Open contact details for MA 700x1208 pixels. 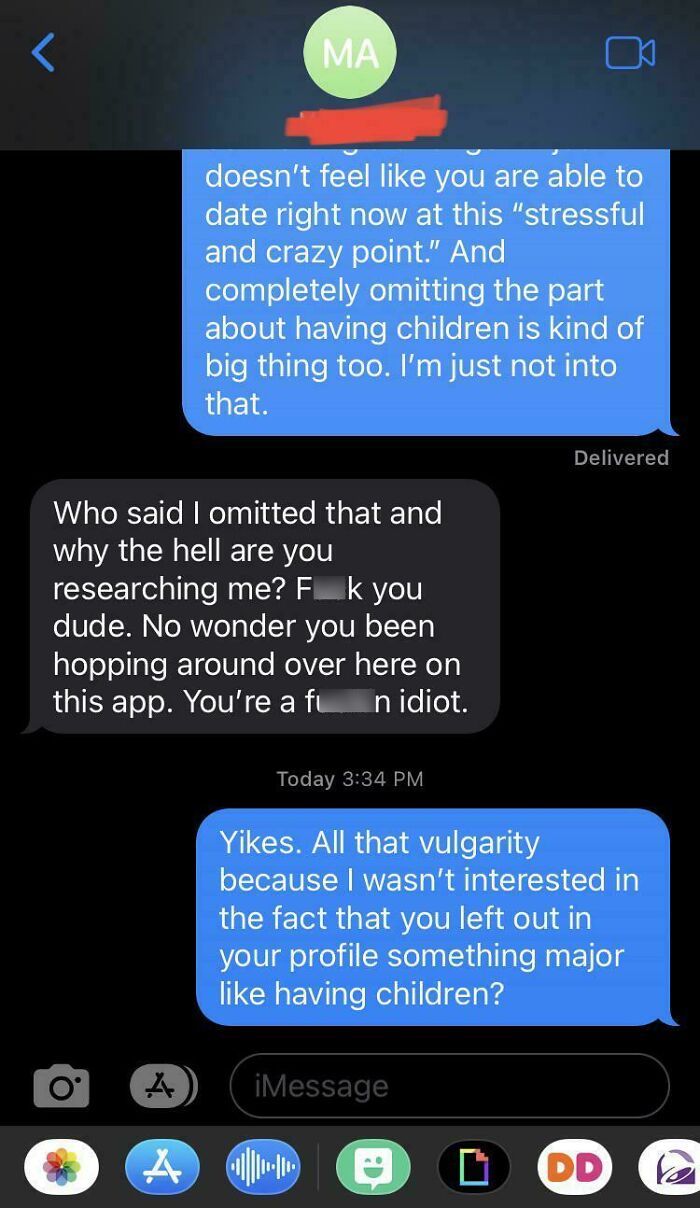350,53
